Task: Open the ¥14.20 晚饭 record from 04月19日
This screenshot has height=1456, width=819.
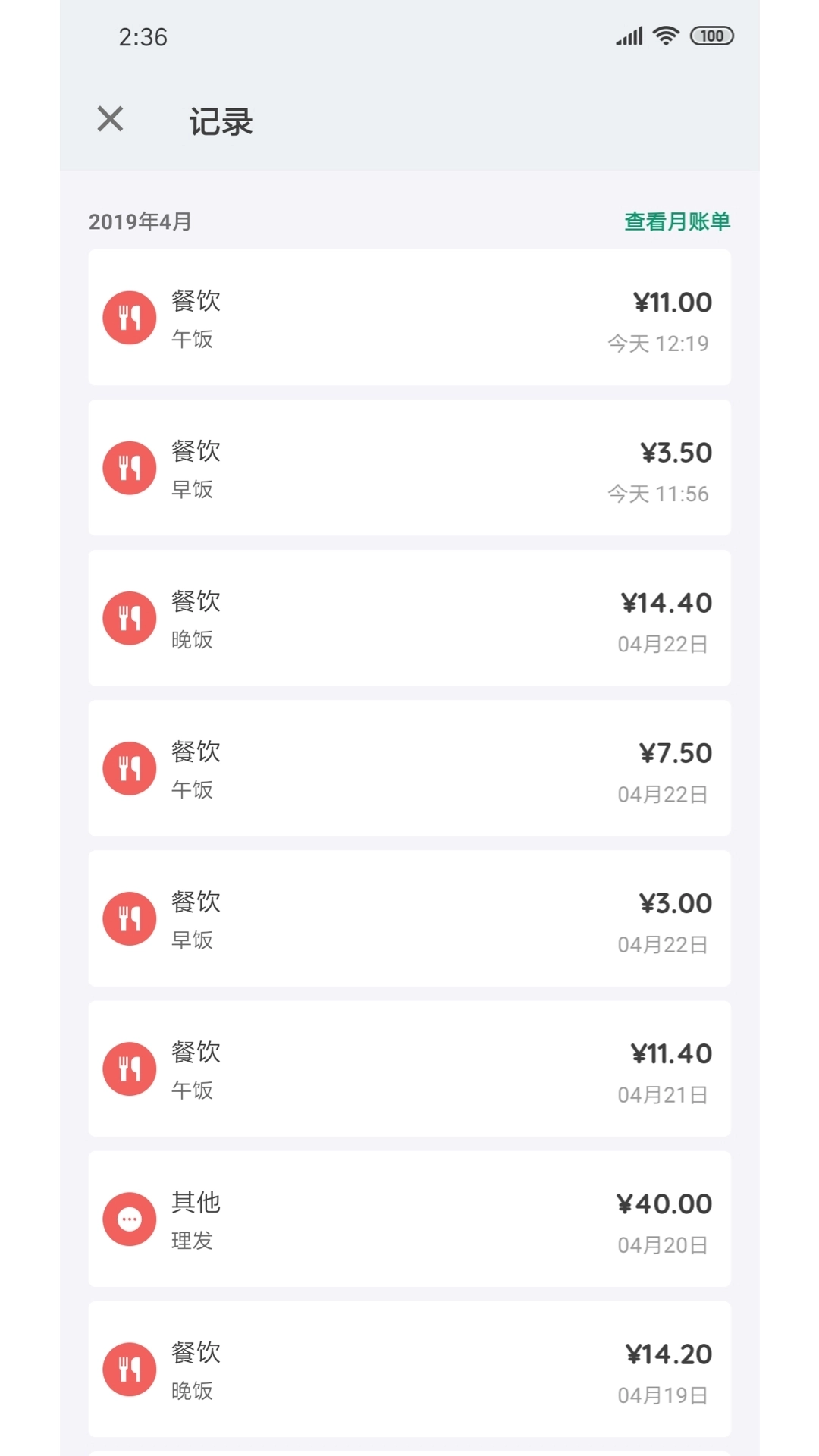Action: (x=409, y=1370)
